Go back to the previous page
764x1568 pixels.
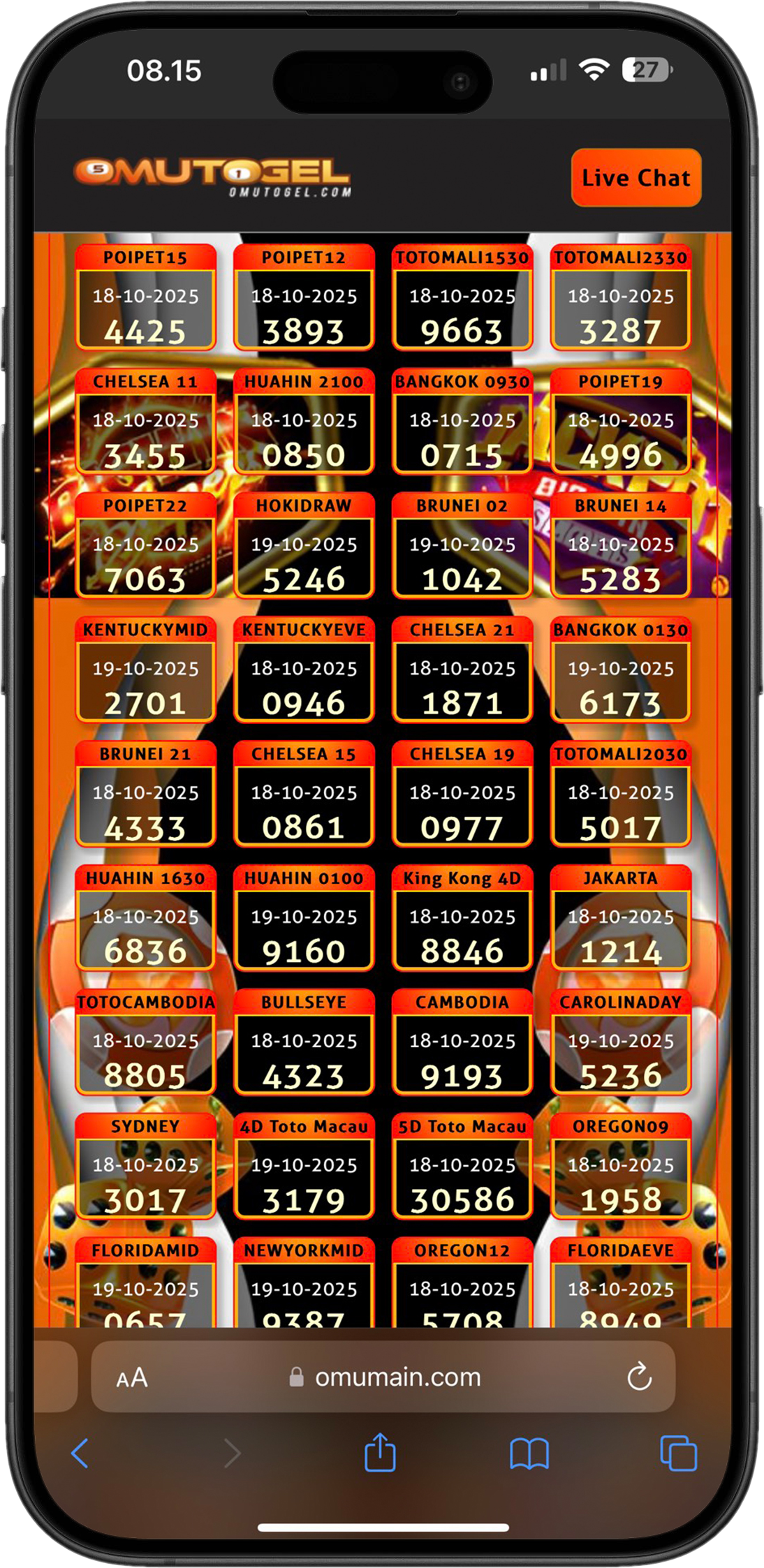click(80, 1454)
